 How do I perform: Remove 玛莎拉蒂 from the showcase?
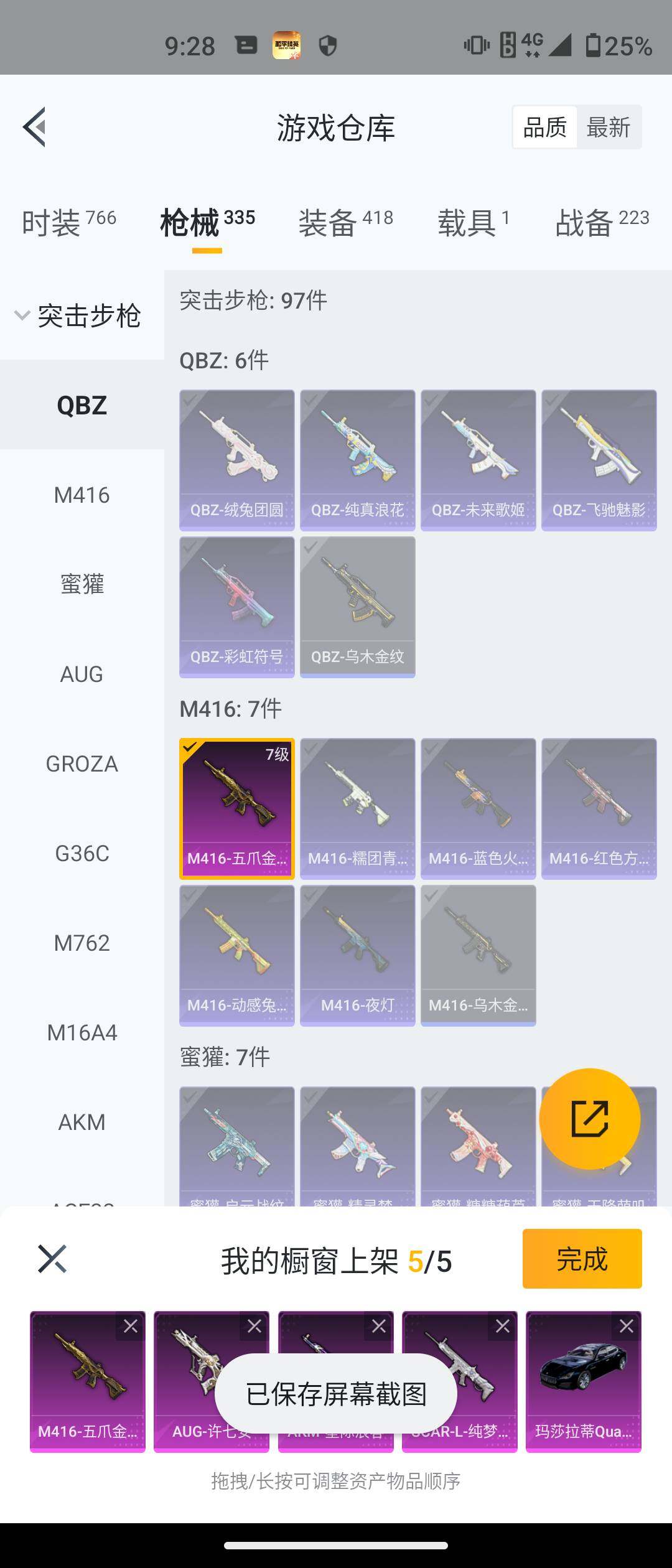click(626, 1327)
